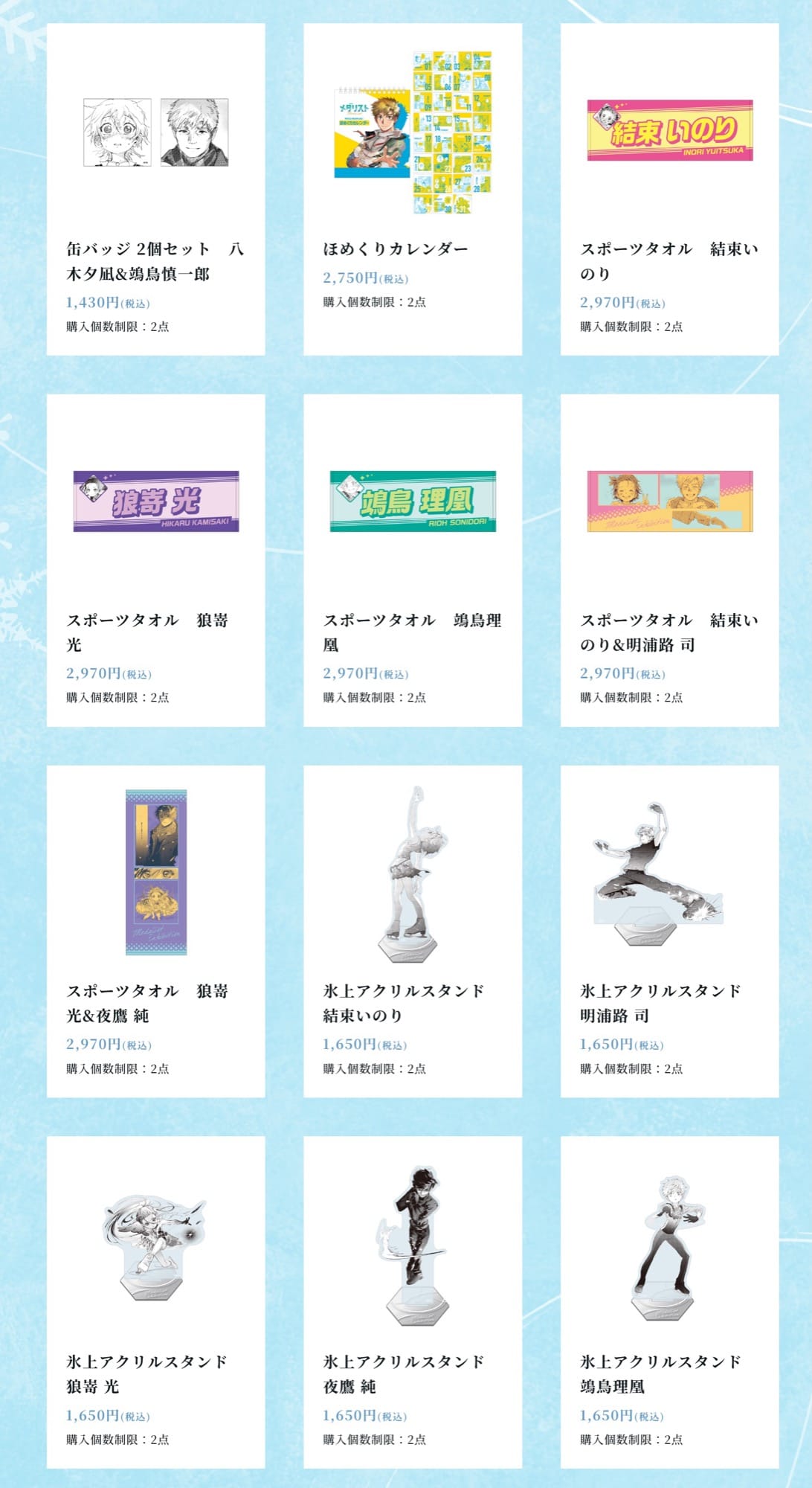
Task: Select the 氷上アクリルスタンド 鴗鳥理凰 card
Action: tap(669, 1301)
